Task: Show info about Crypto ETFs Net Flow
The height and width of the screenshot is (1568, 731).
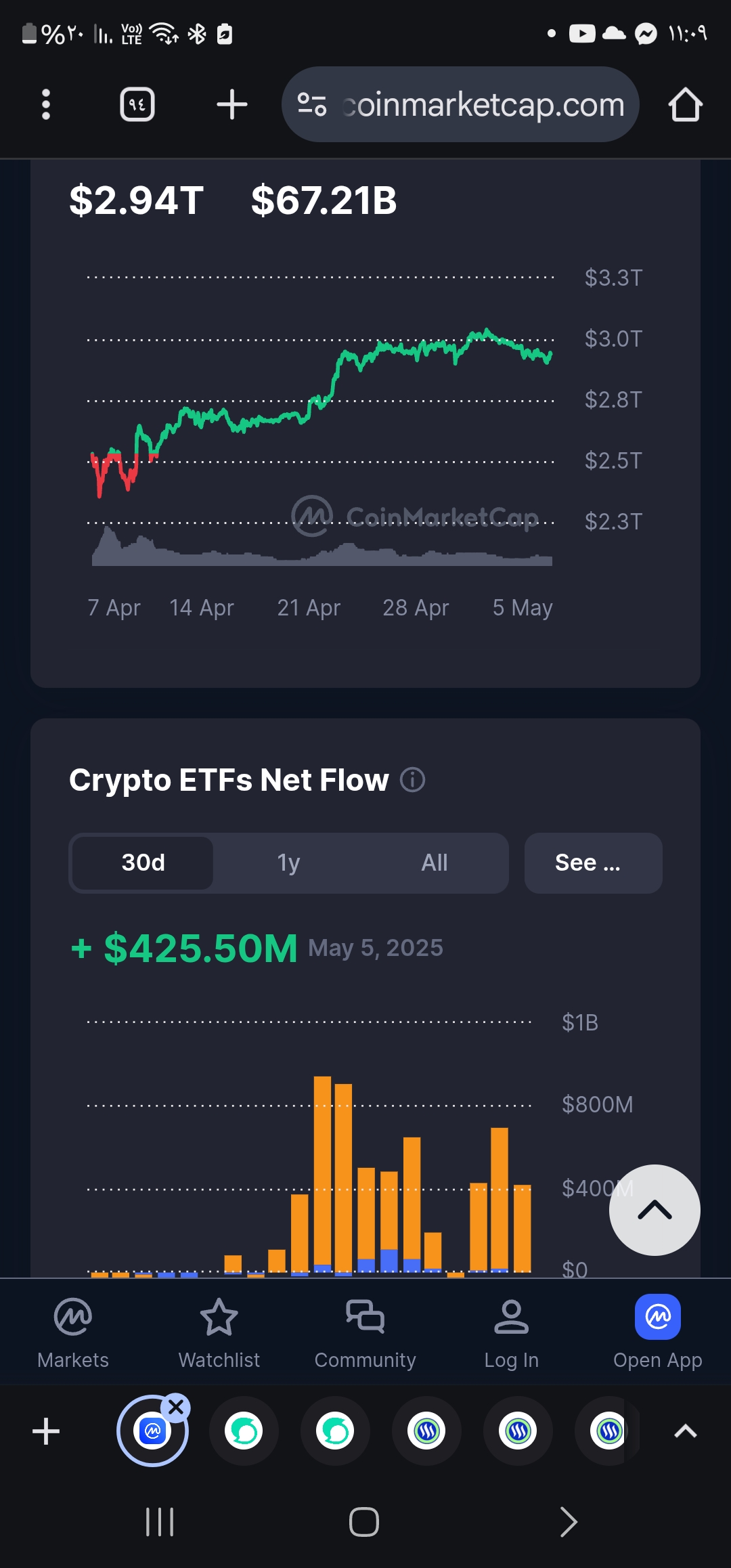Action: click(413, 780)
